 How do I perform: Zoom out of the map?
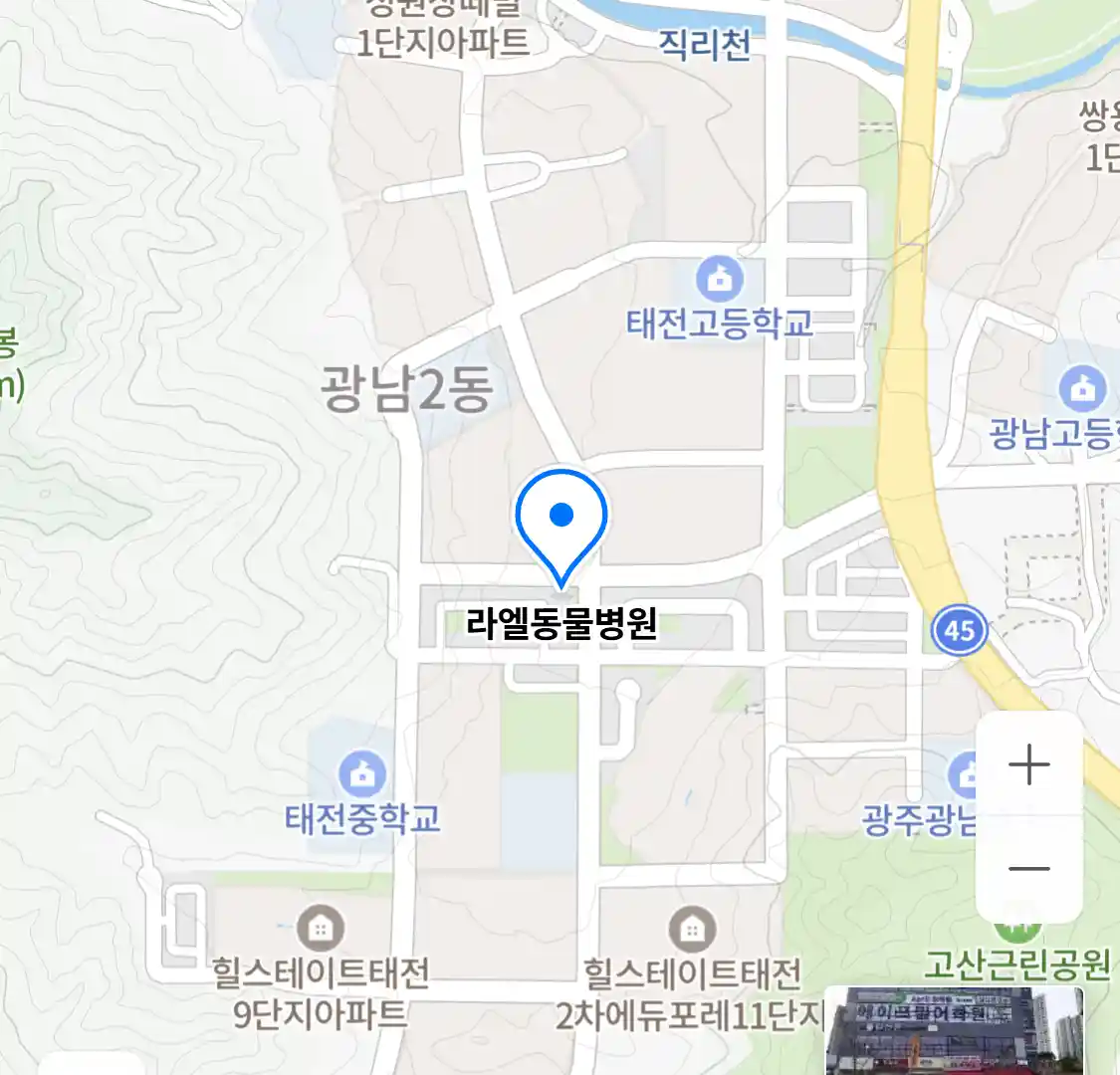1028,869
